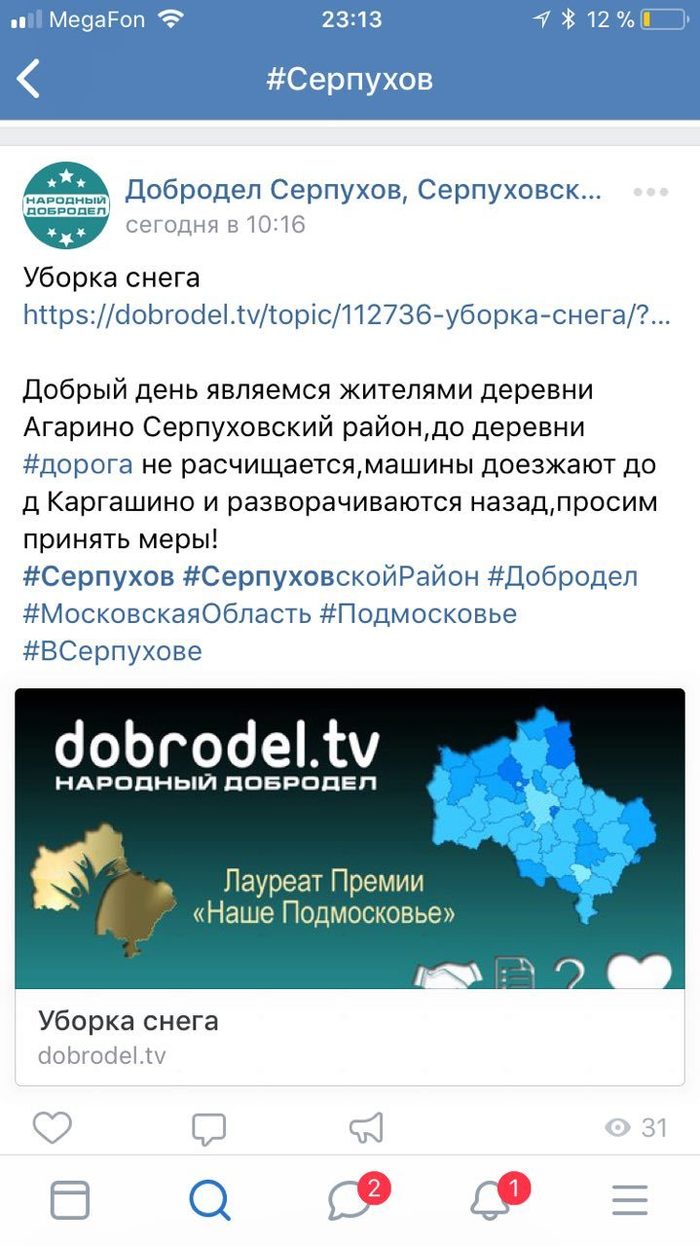
Task: Open the post's three-dot options menu
Action: 650,192
